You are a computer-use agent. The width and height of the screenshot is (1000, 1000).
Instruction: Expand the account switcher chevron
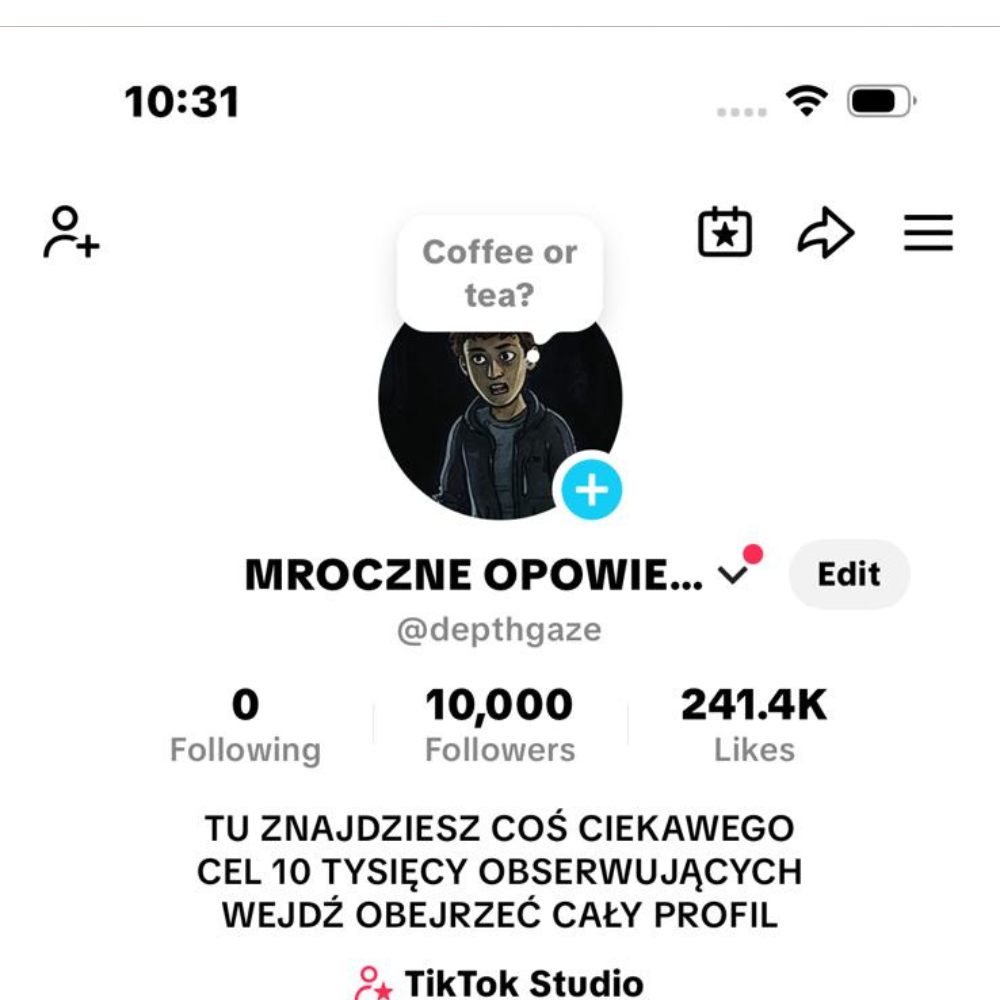734,575
